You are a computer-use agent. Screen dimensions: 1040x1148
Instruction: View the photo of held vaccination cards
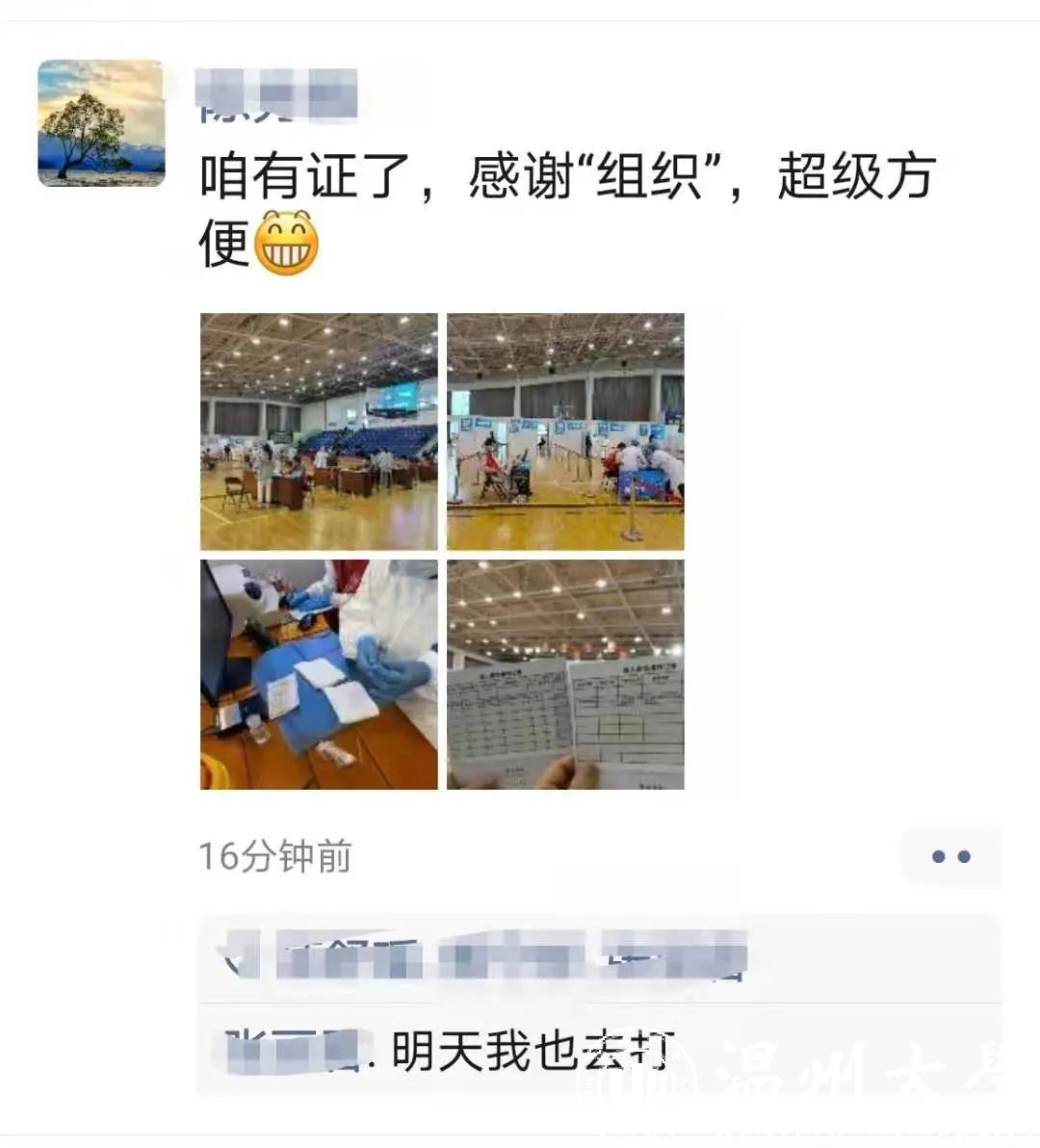click(565, 674)
